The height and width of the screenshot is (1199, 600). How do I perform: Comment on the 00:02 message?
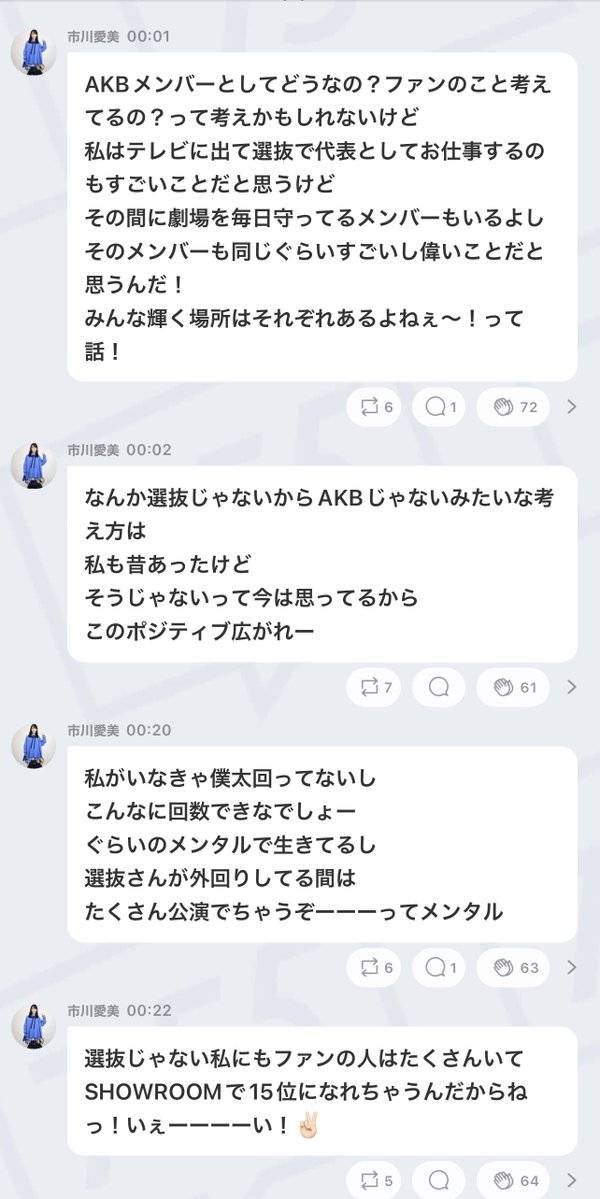tap(438, 687)
